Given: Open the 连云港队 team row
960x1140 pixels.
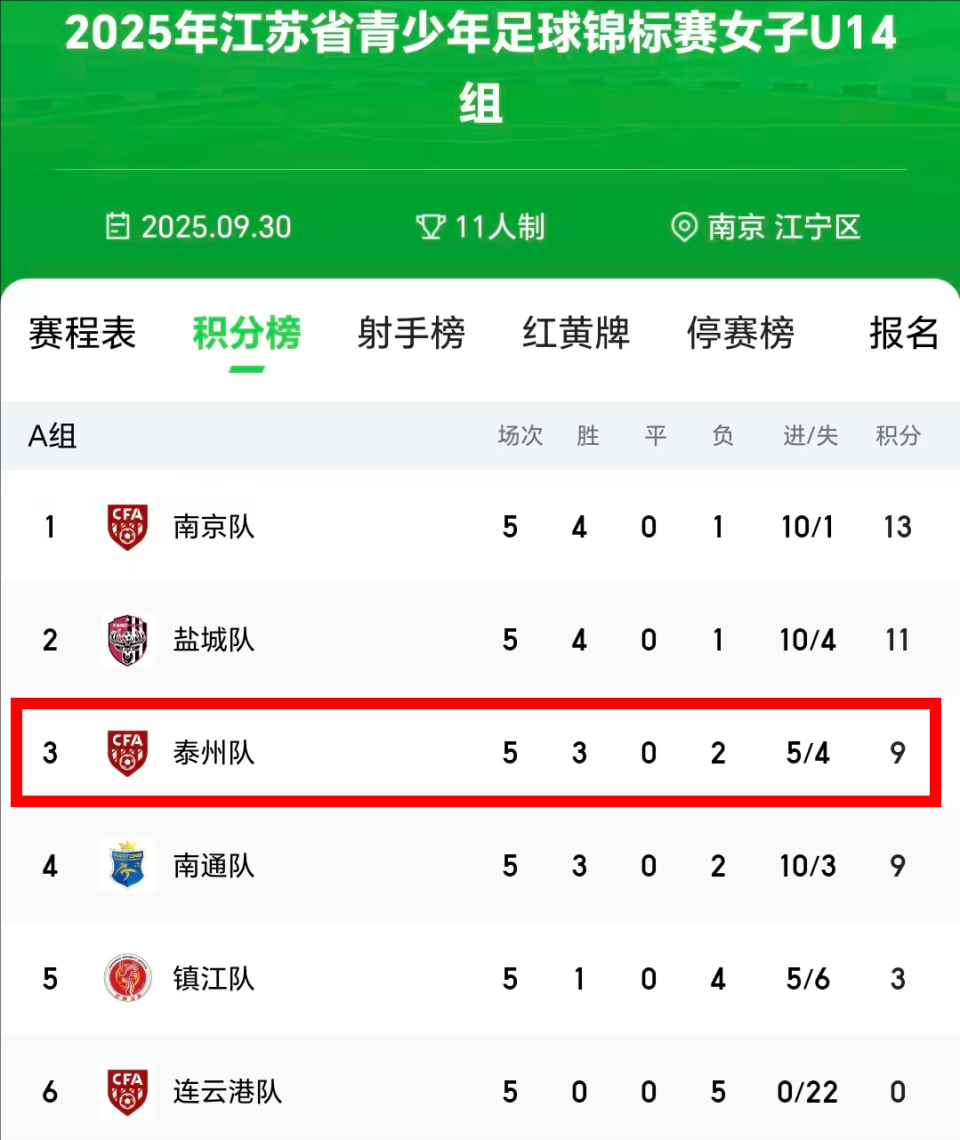Looking at the screenshot, I should (x=228, y=1091).
